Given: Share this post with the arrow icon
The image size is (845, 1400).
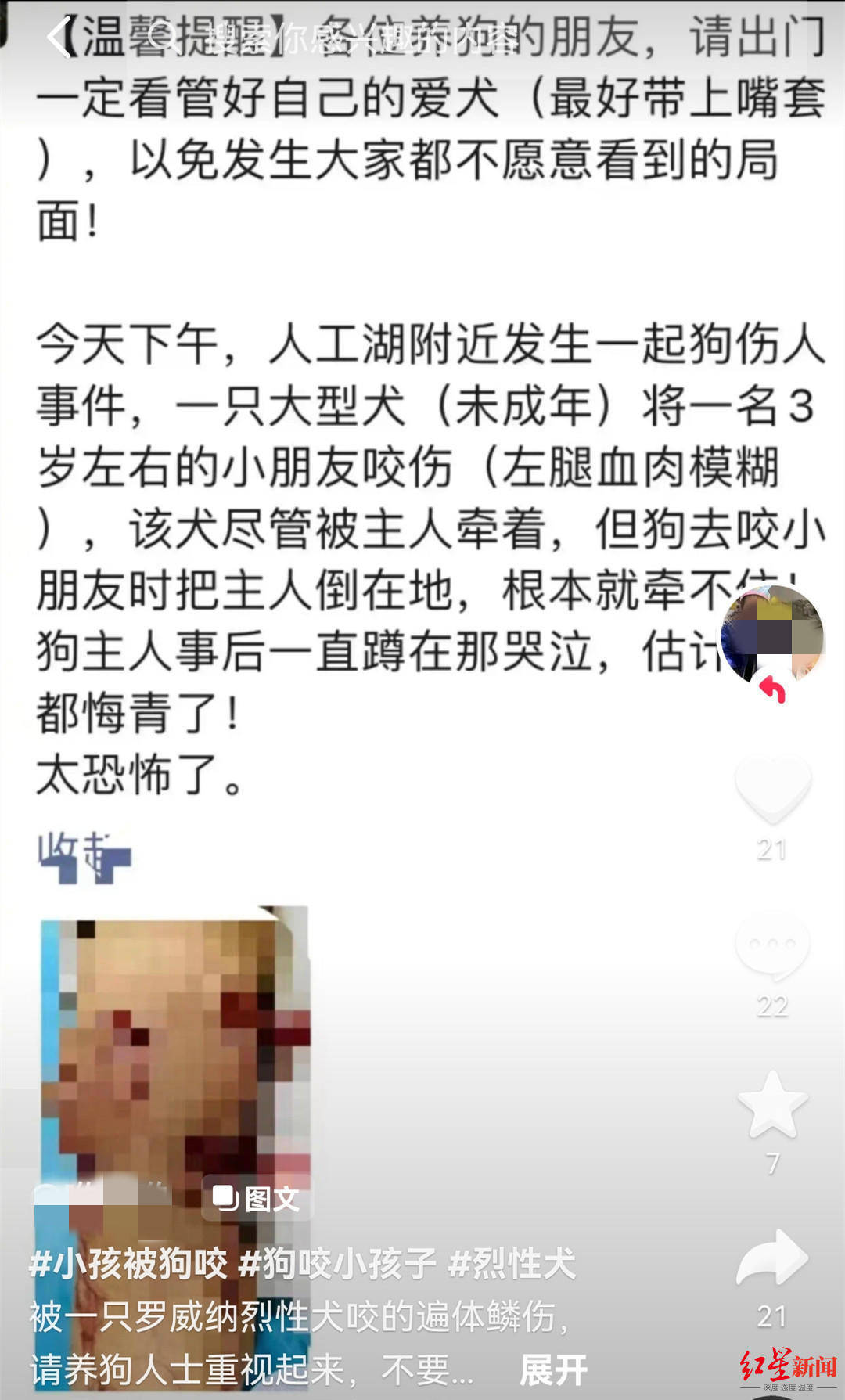Looking at the screenshot, I should 772,1258.
